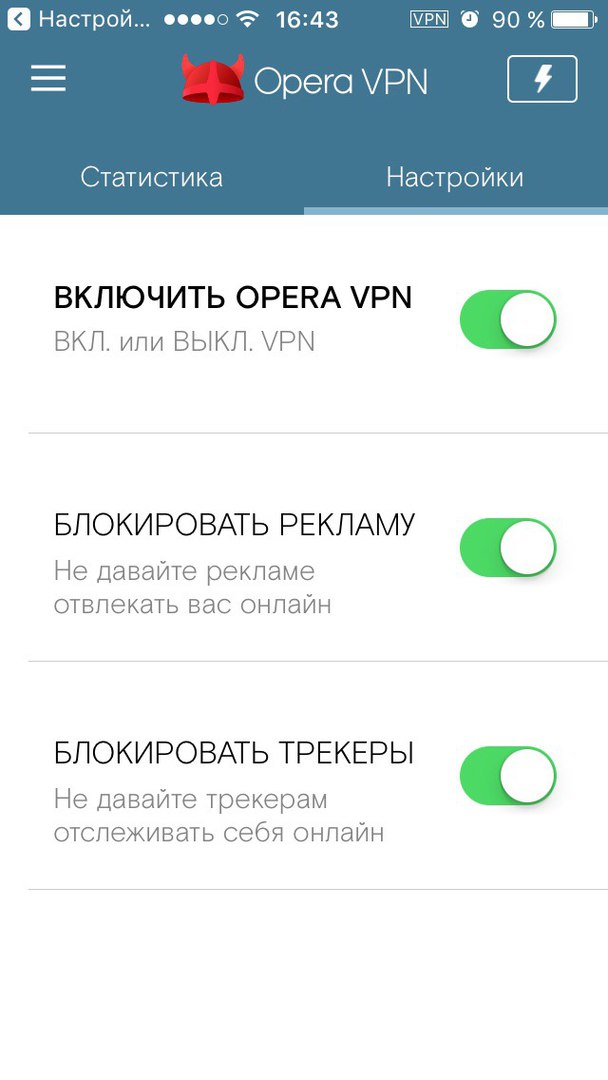Toggle off Блокировать трекеры
Screen dimensions: 608x1080
[508, 776]
